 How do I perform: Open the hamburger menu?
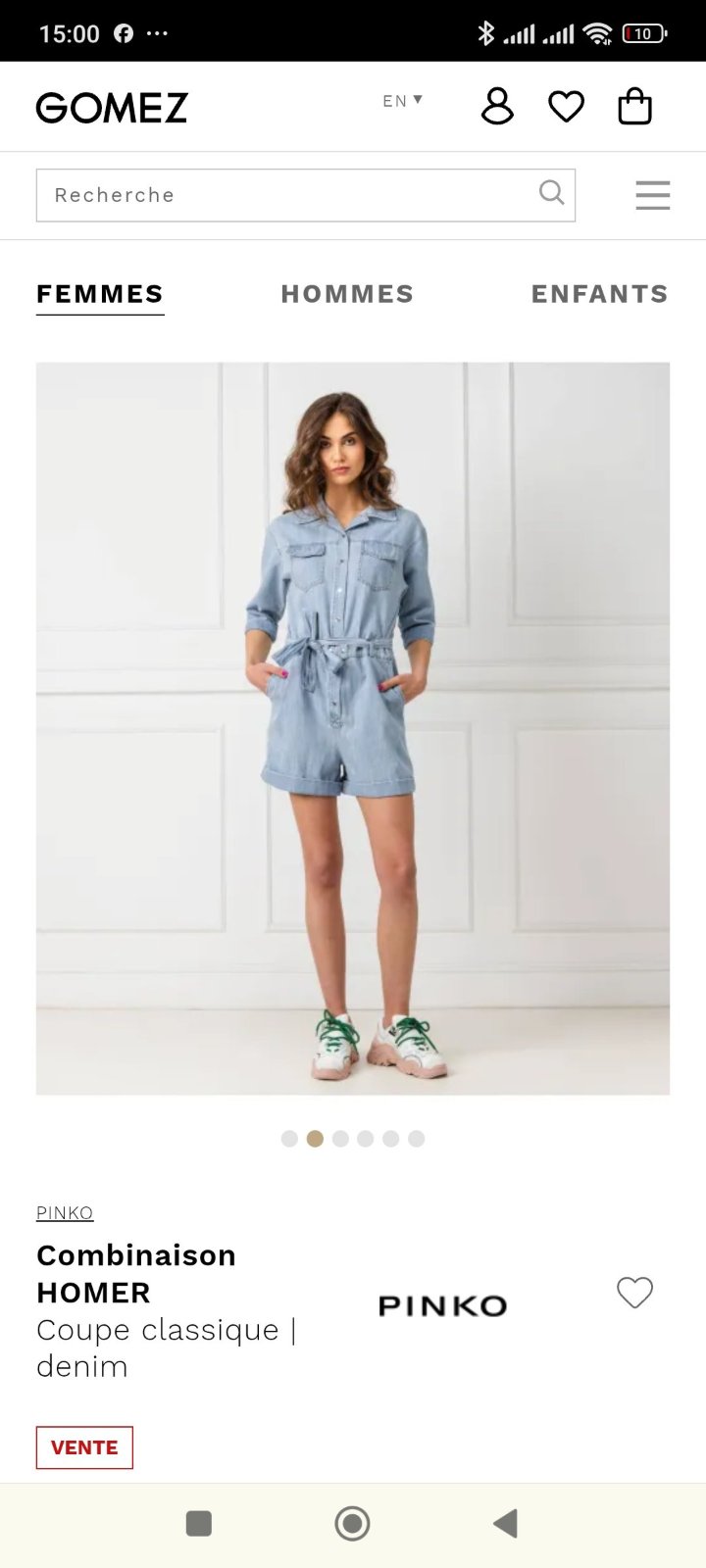pyautogui.click(x=652, y=195)
